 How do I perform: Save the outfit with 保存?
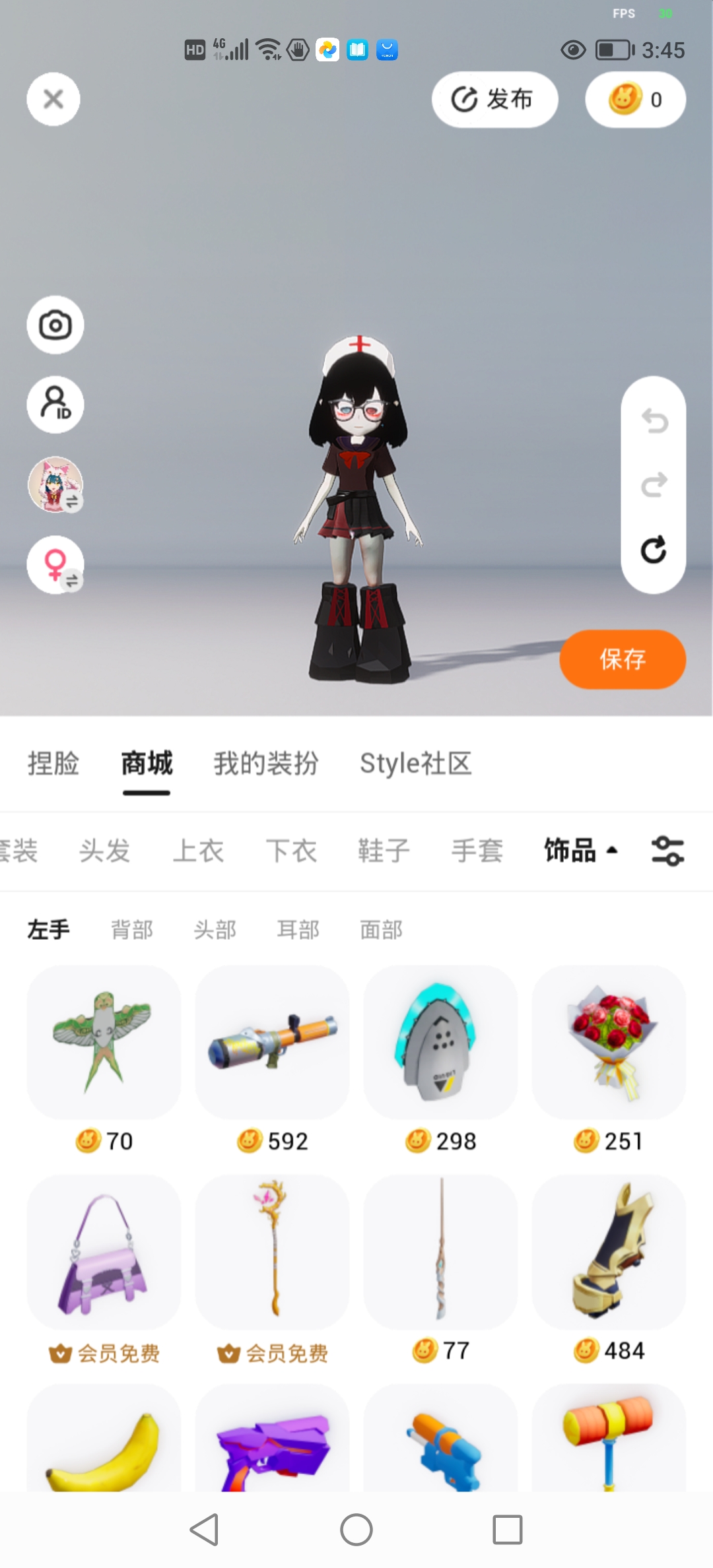623,659
